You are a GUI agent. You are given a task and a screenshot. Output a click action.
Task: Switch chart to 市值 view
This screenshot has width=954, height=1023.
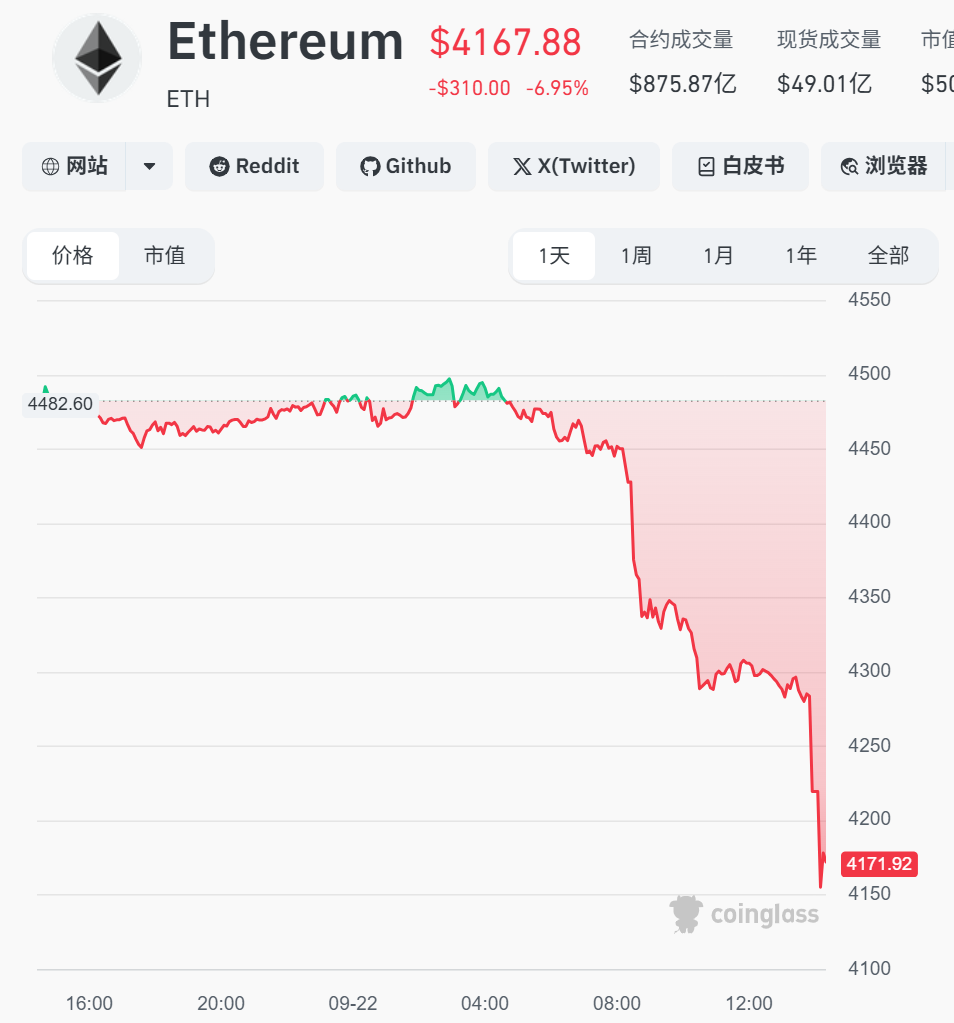click(165, 256)
